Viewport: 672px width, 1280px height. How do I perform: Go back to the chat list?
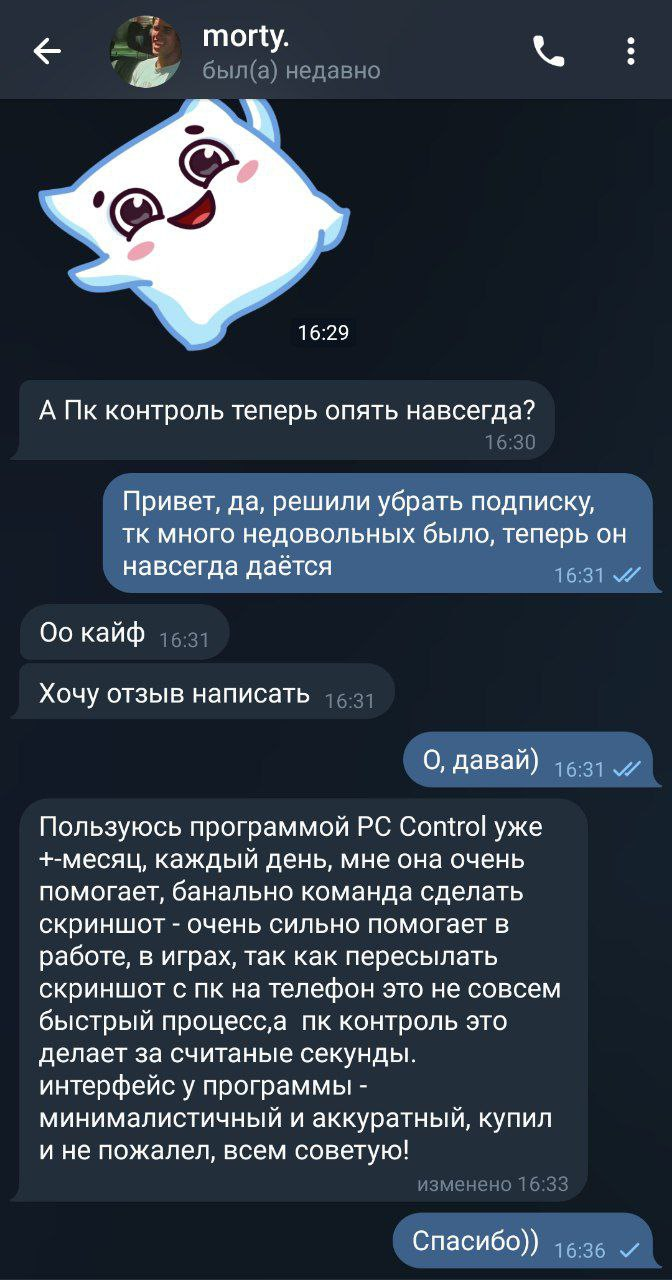pos(47,51)
